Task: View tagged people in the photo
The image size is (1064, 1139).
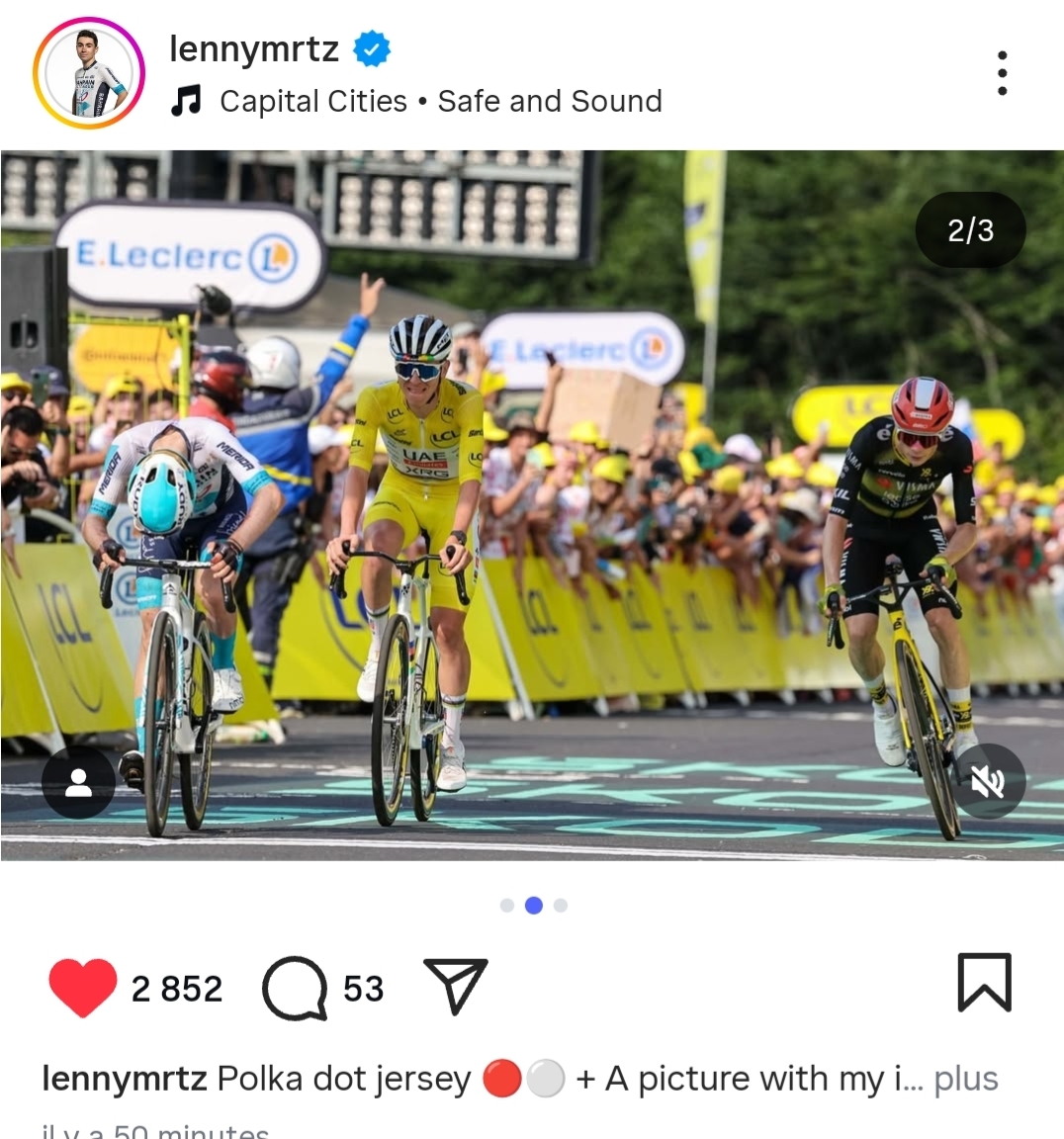Action: click(x=78, y=782)
